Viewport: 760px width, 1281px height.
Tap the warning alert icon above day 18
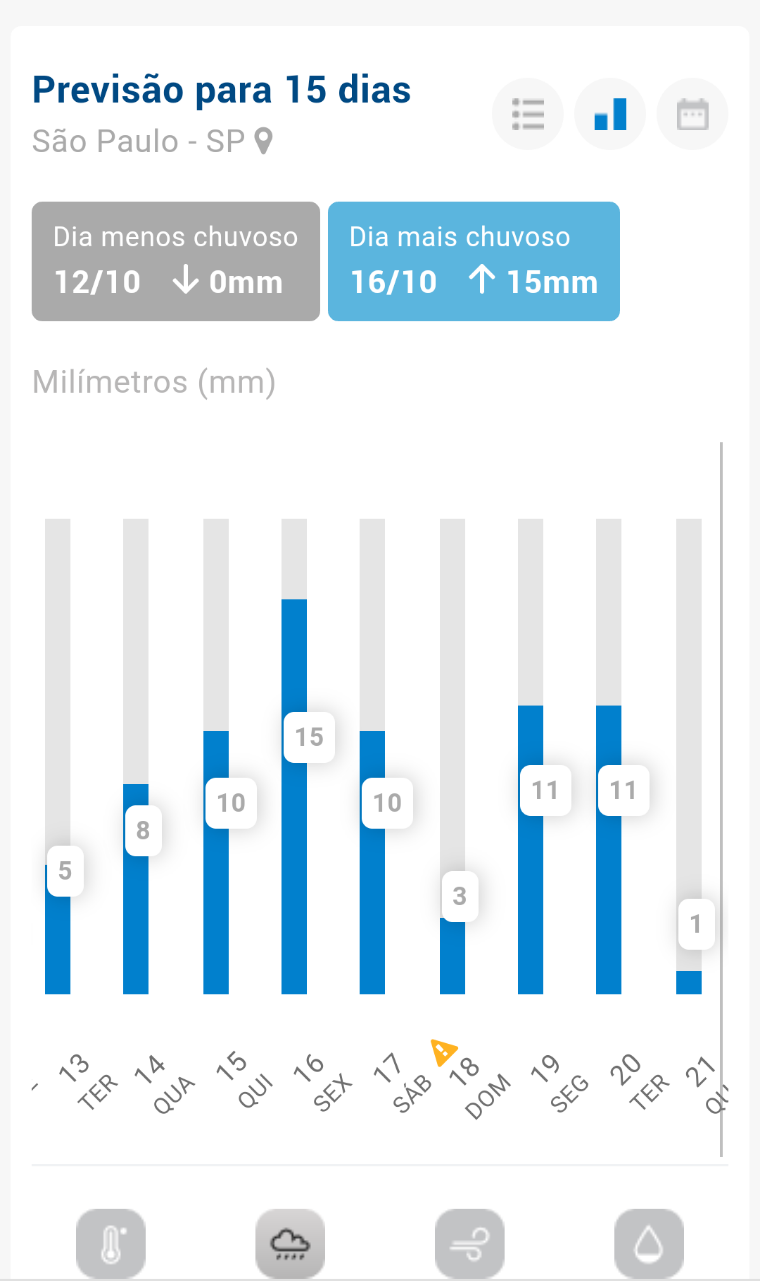444,1052
